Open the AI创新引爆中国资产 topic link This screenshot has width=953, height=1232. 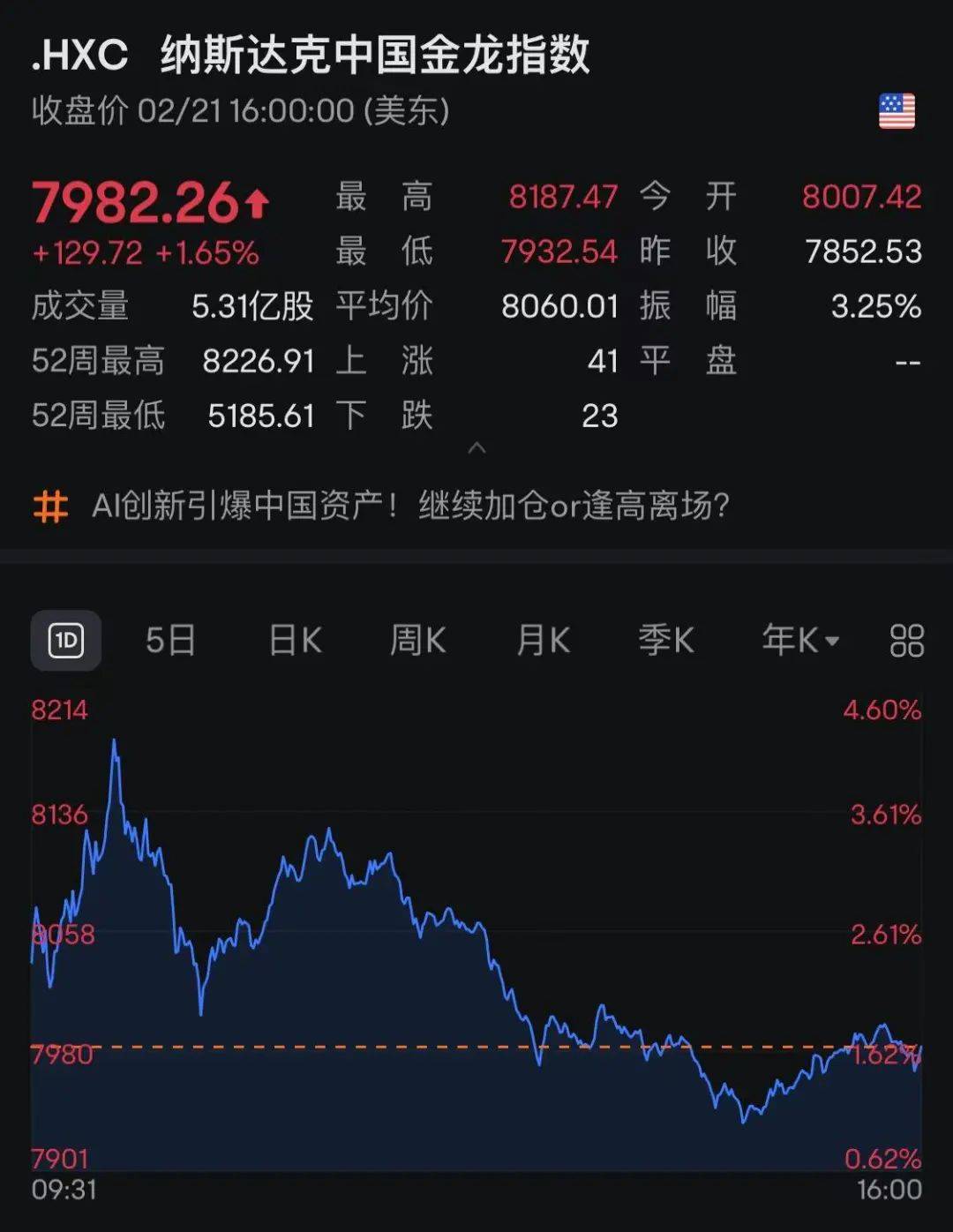tap(410, 506)
